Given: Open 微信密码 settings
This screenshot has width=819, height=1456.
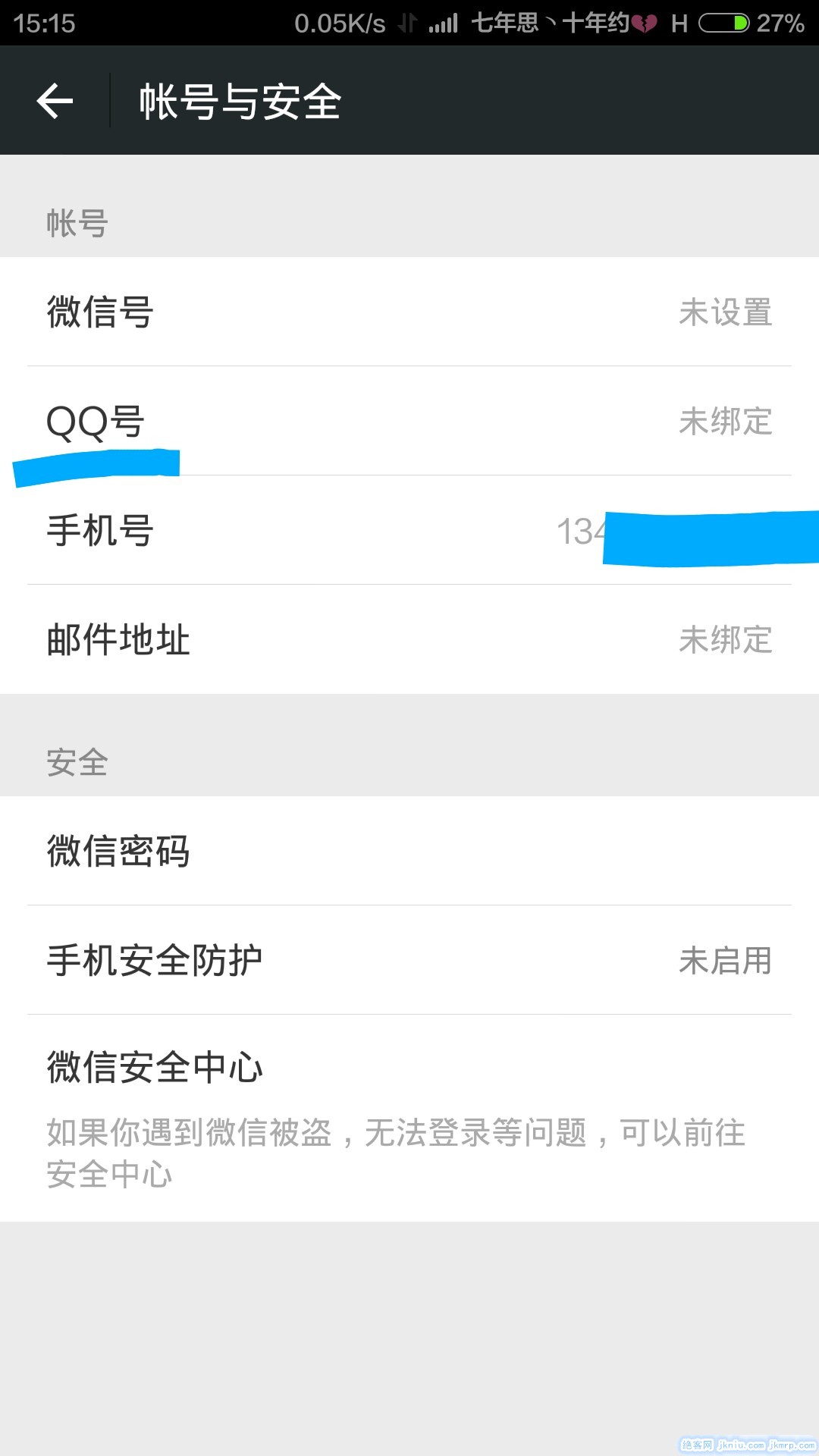Looking at the screenshot, I should click(409, 851).
